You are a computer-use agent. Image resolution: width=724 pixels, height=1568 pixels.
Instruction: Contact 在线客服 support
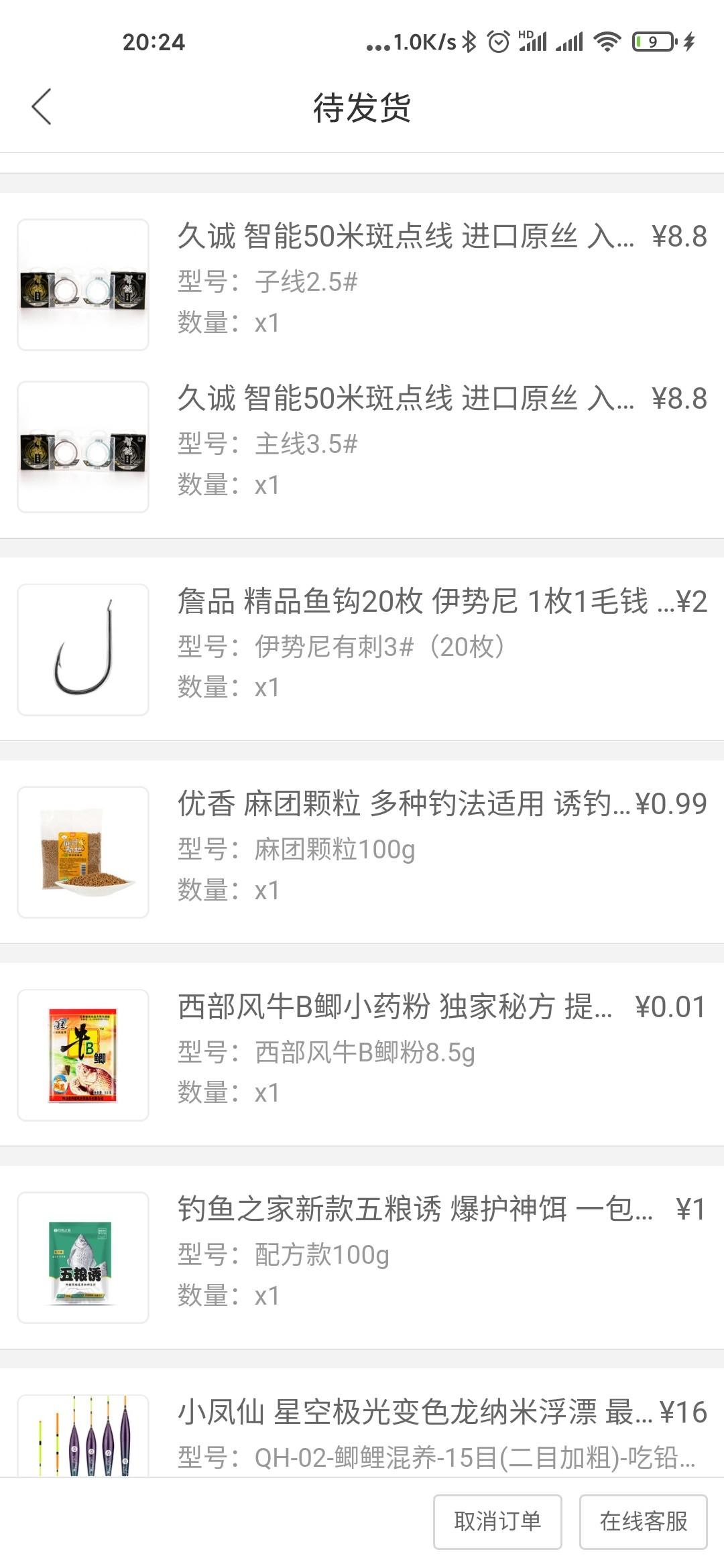click(643, 1521)
